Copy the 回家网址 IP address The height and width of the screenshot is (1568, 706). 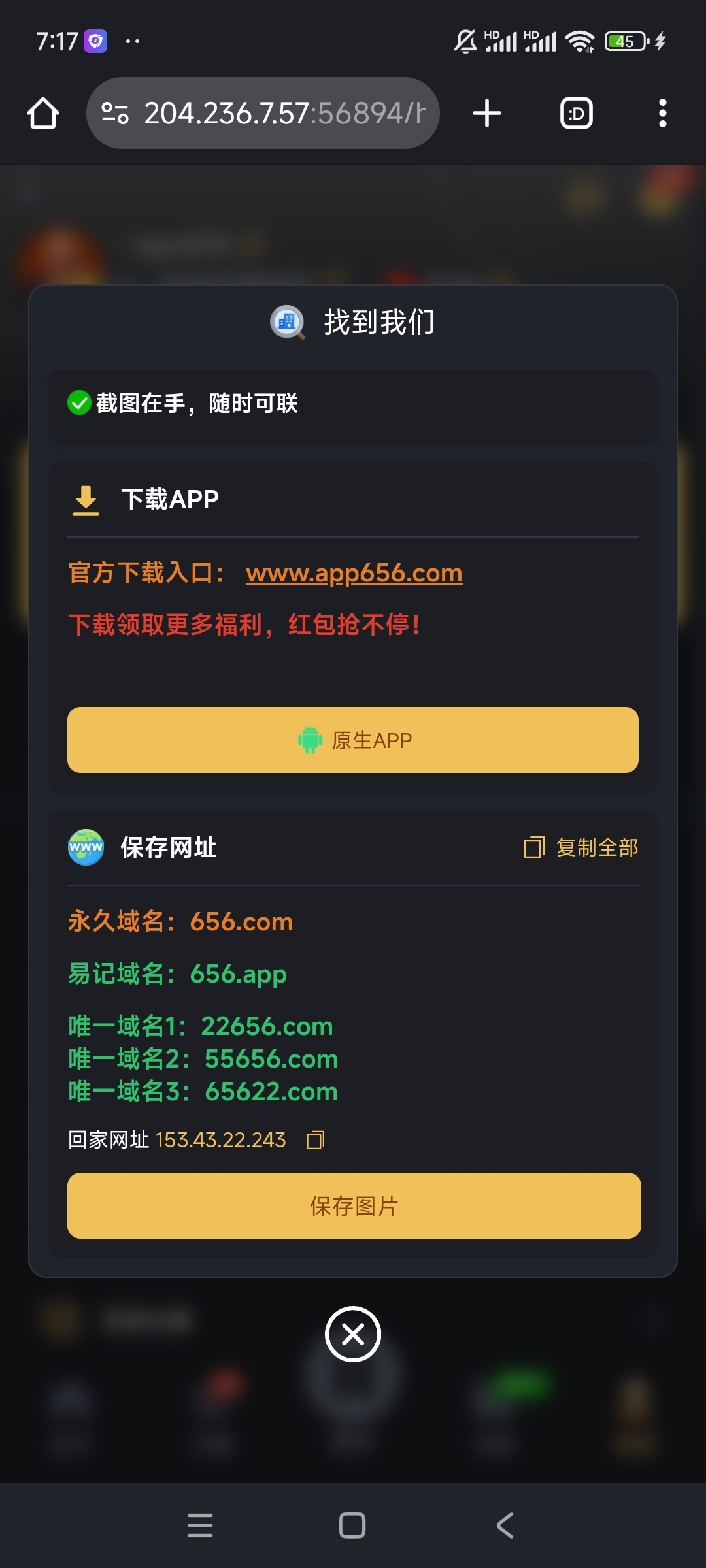(316, 1140)
